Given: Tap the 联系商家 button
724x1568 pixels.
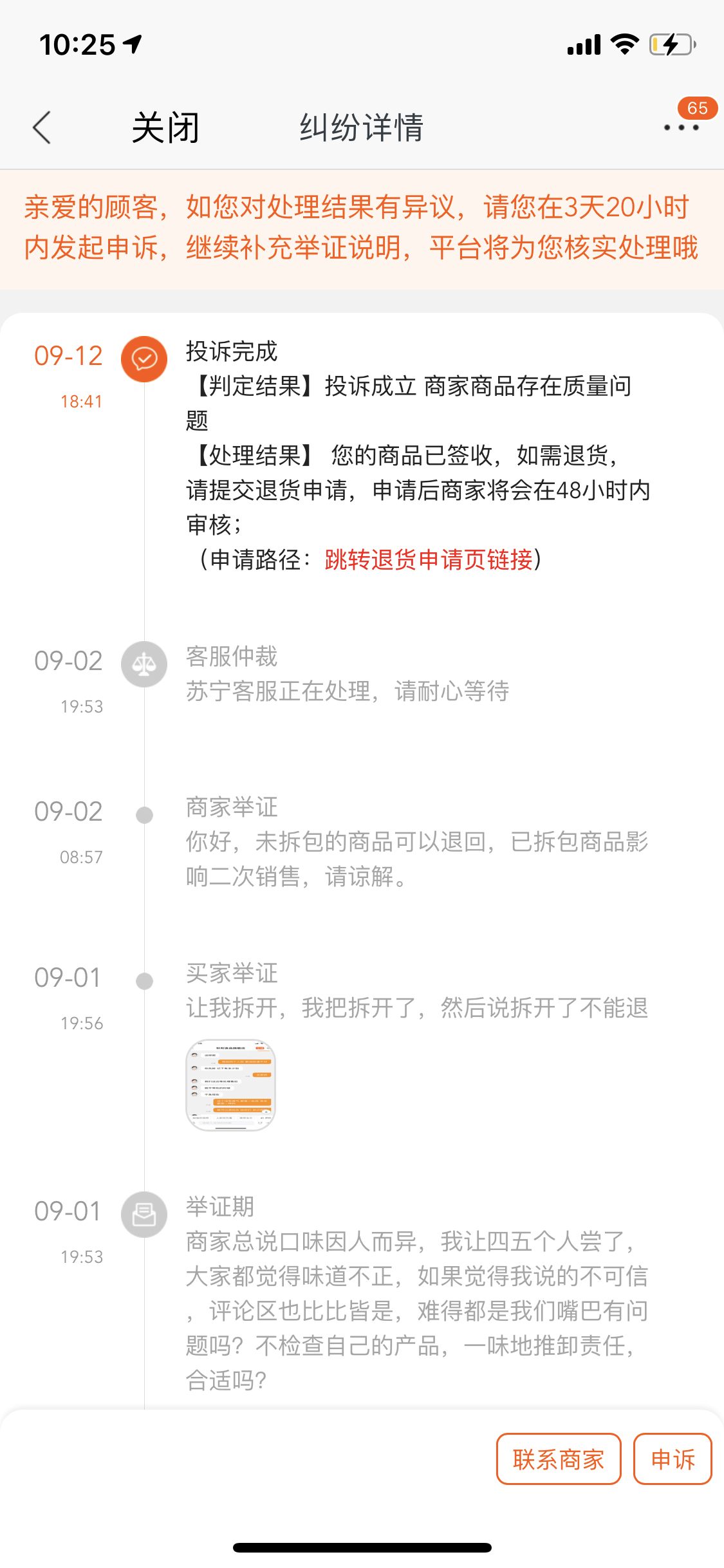Looking at the screenshot, I should pyautogui.click(x=558, y=1459).
